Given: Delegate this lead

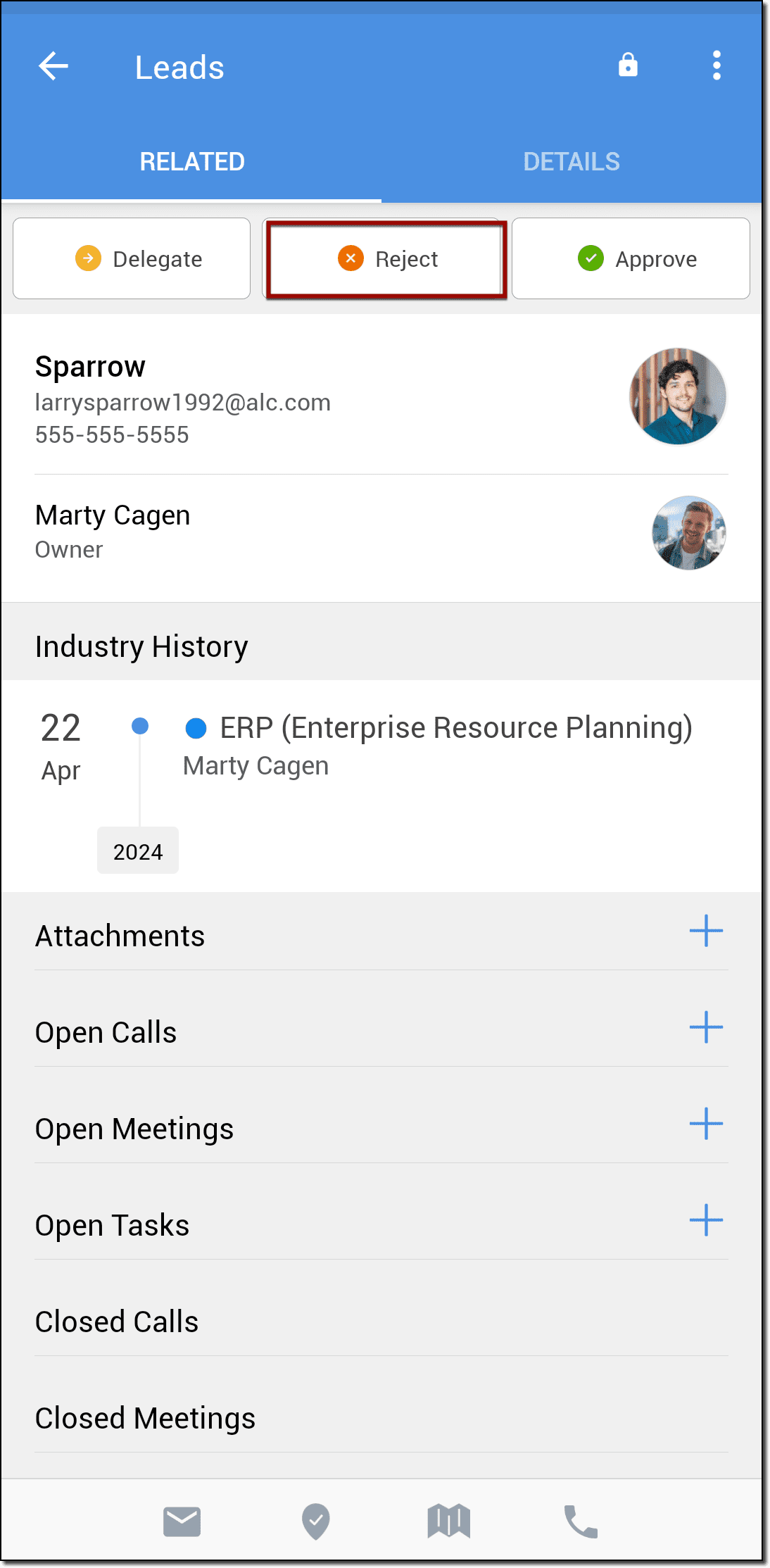Looking at the screenshot, I should pos(132,259).
